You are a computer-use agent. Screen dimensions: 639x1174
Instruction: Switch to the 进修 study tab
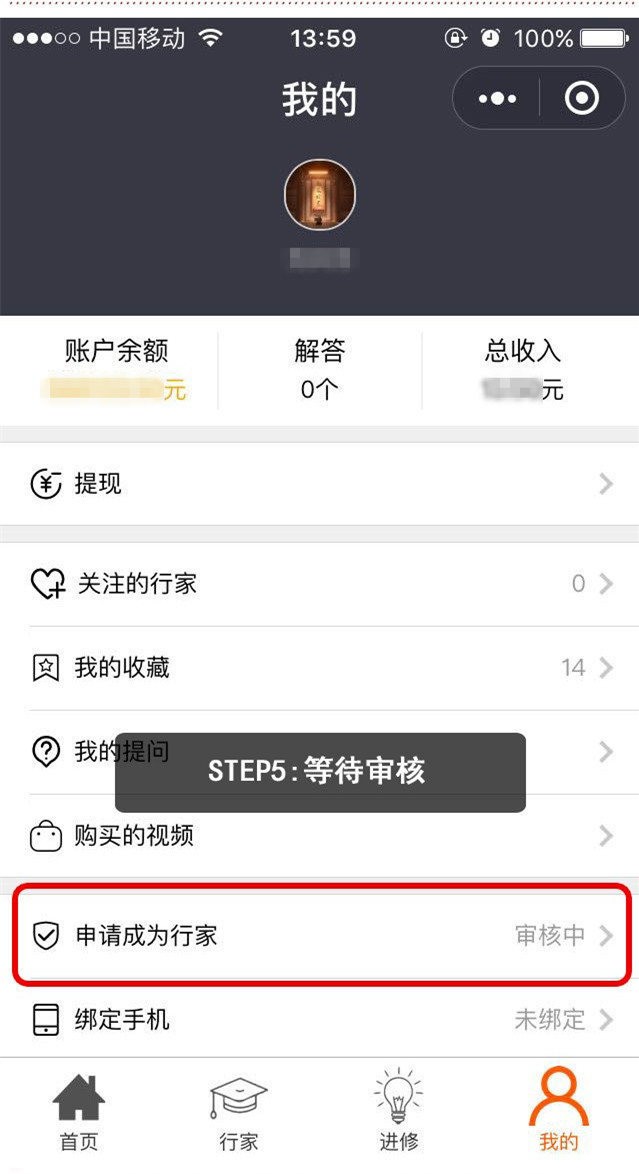tap(398, 1112)
